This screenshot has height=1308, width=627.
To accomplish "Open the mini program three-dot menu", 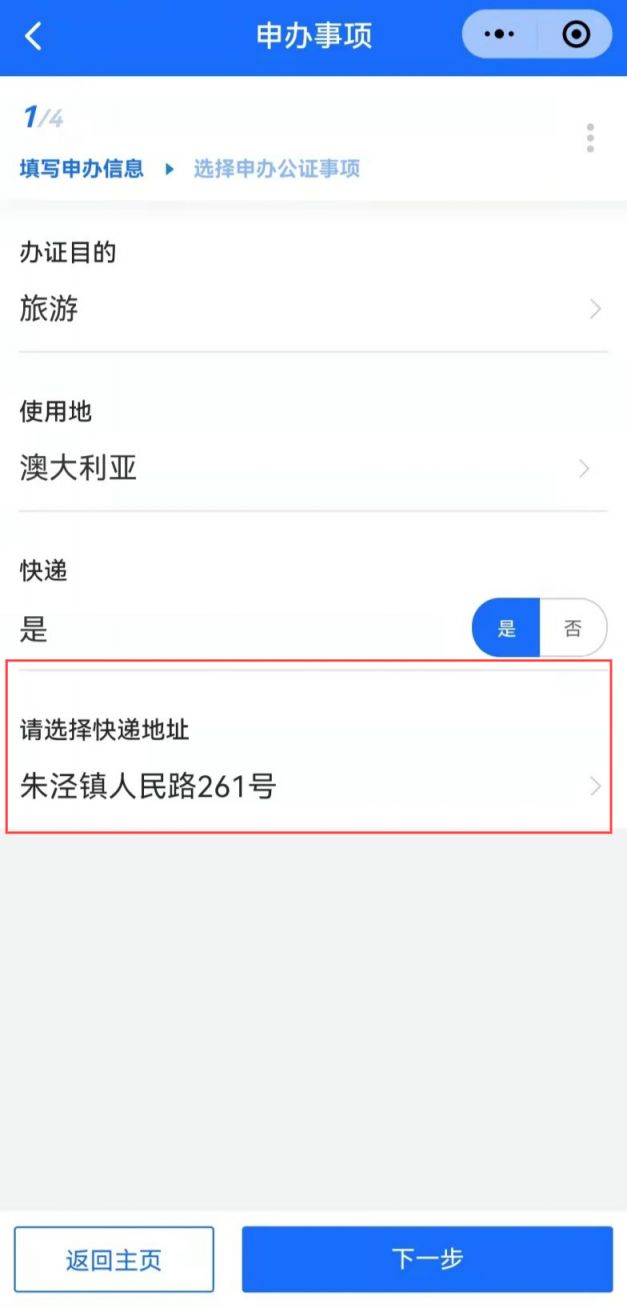I will pyautogui.click(x=499, y=35).
